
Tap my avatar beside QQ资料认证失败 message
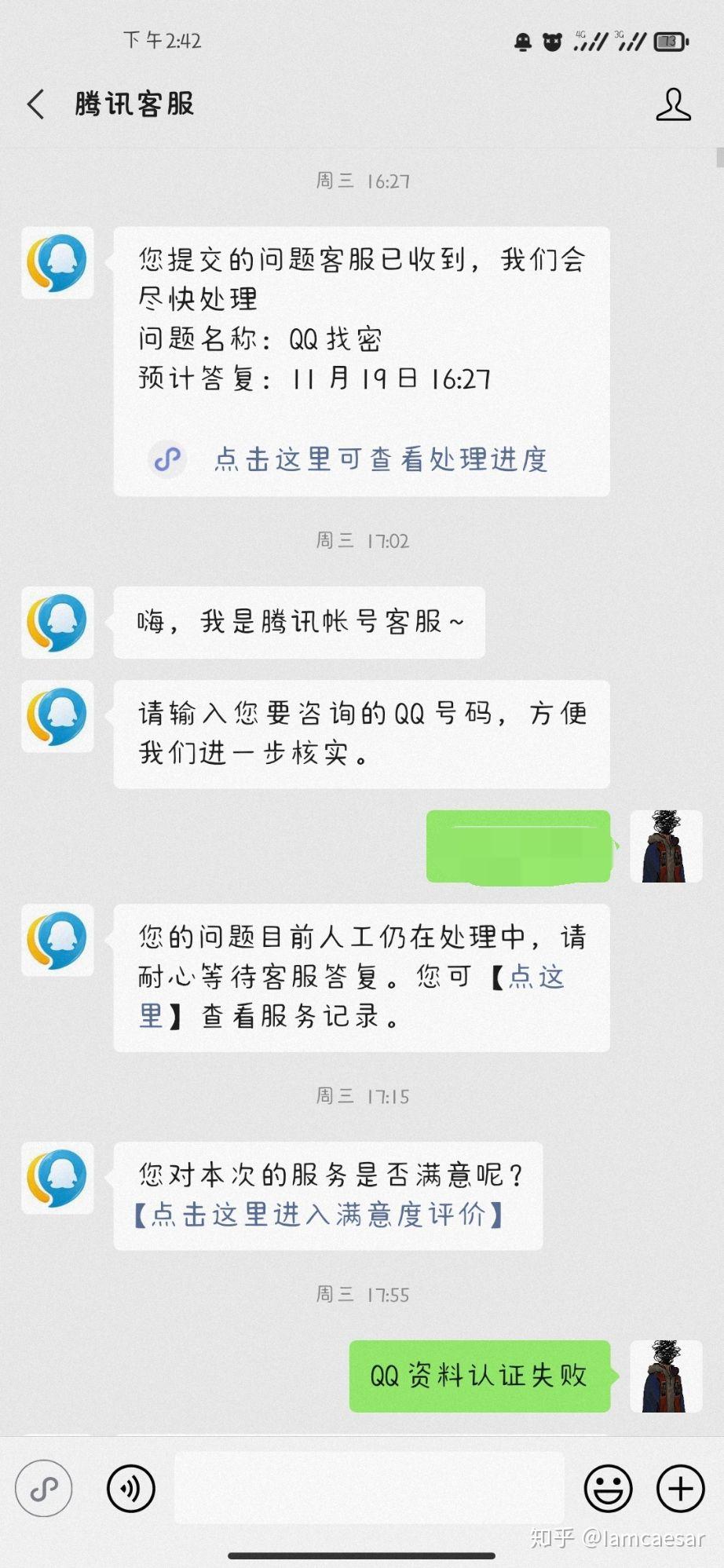pyautogui.click(x=666, y=1376)
